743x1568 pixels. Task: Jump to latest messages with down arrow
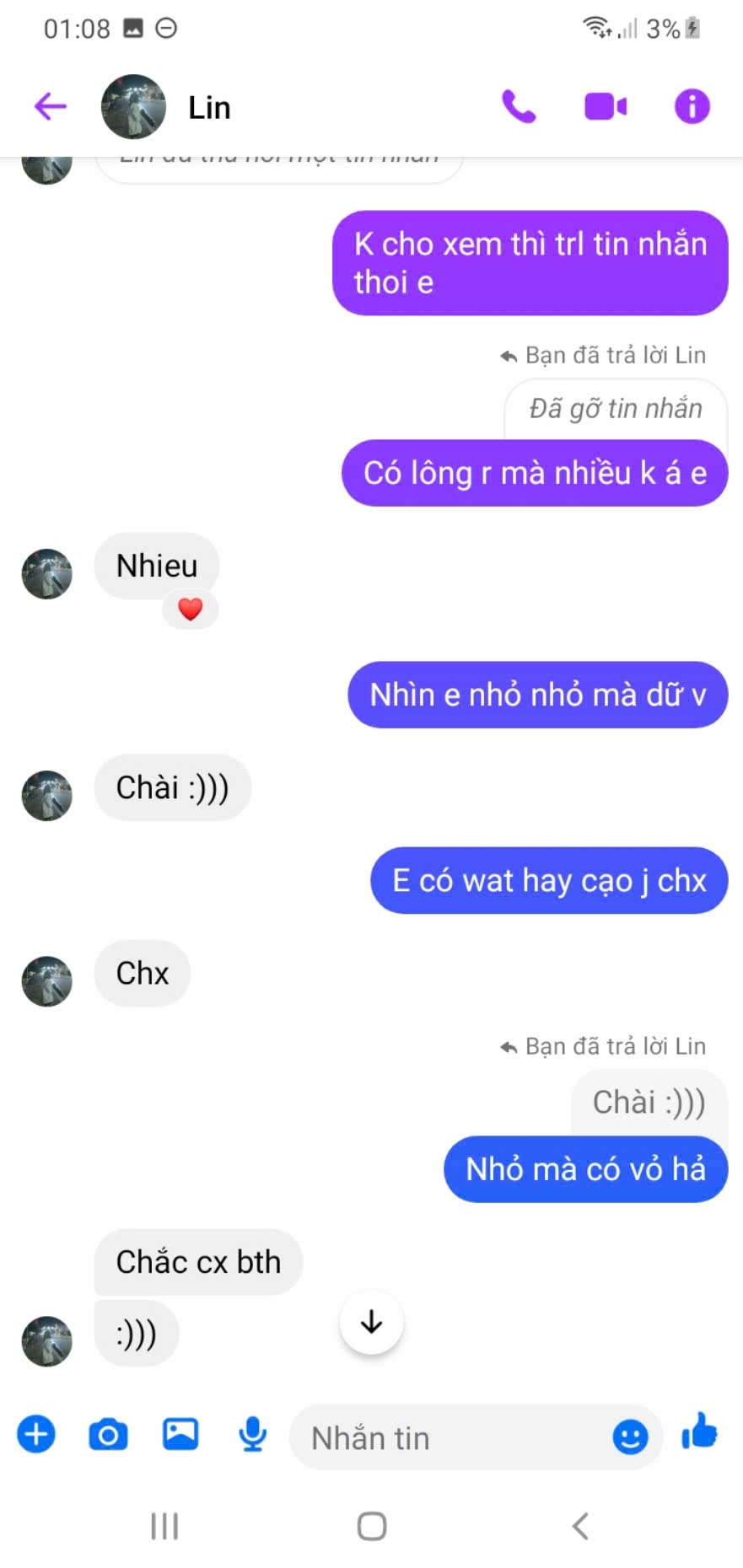[x=371, y=1323]
